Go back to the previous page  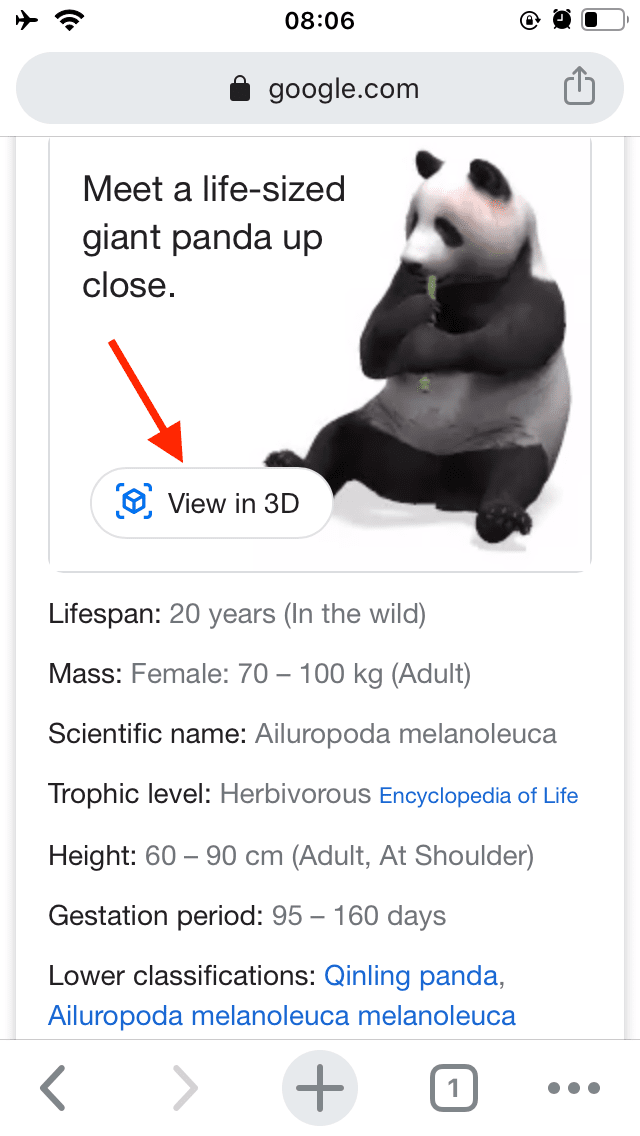coord(54,1087)
